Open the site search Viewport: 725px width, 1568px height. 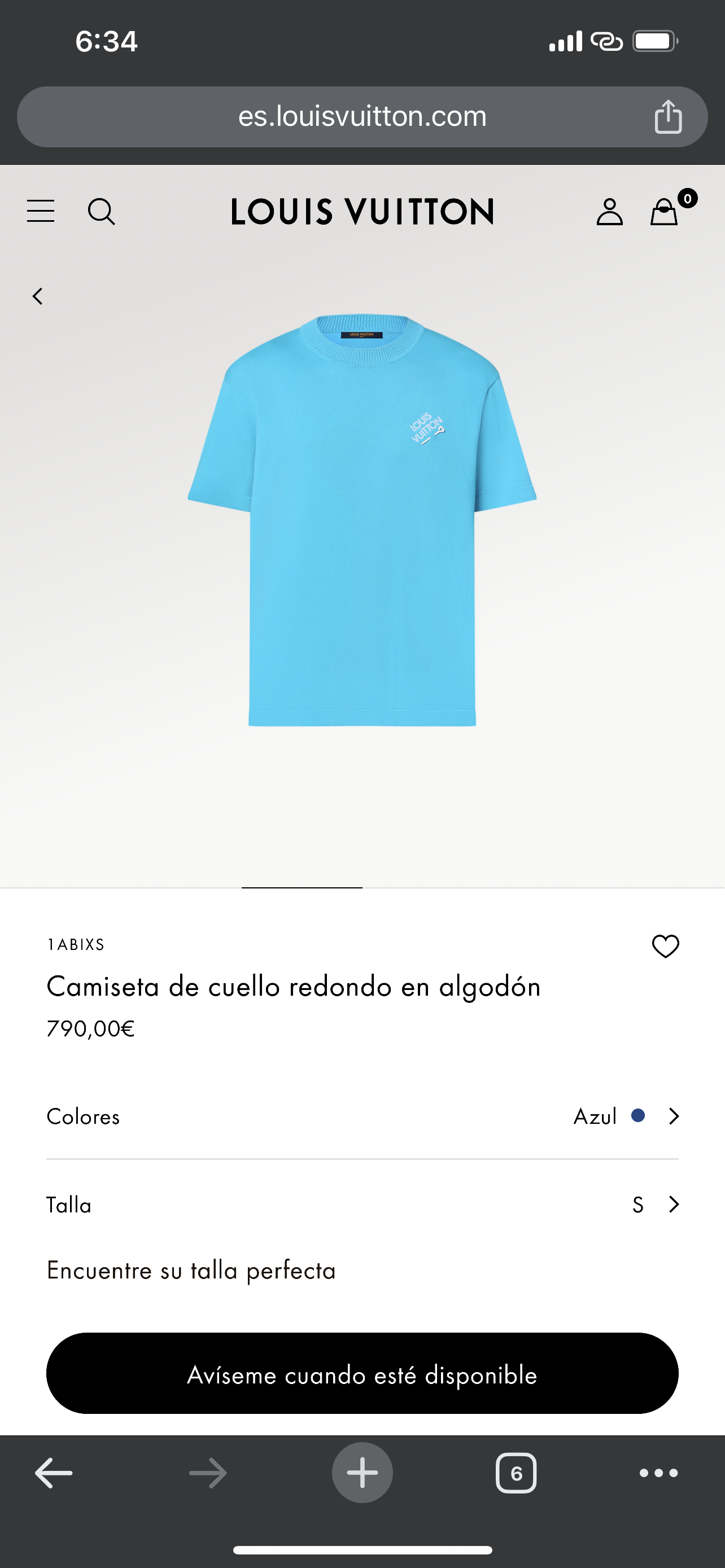pos(101,212)
